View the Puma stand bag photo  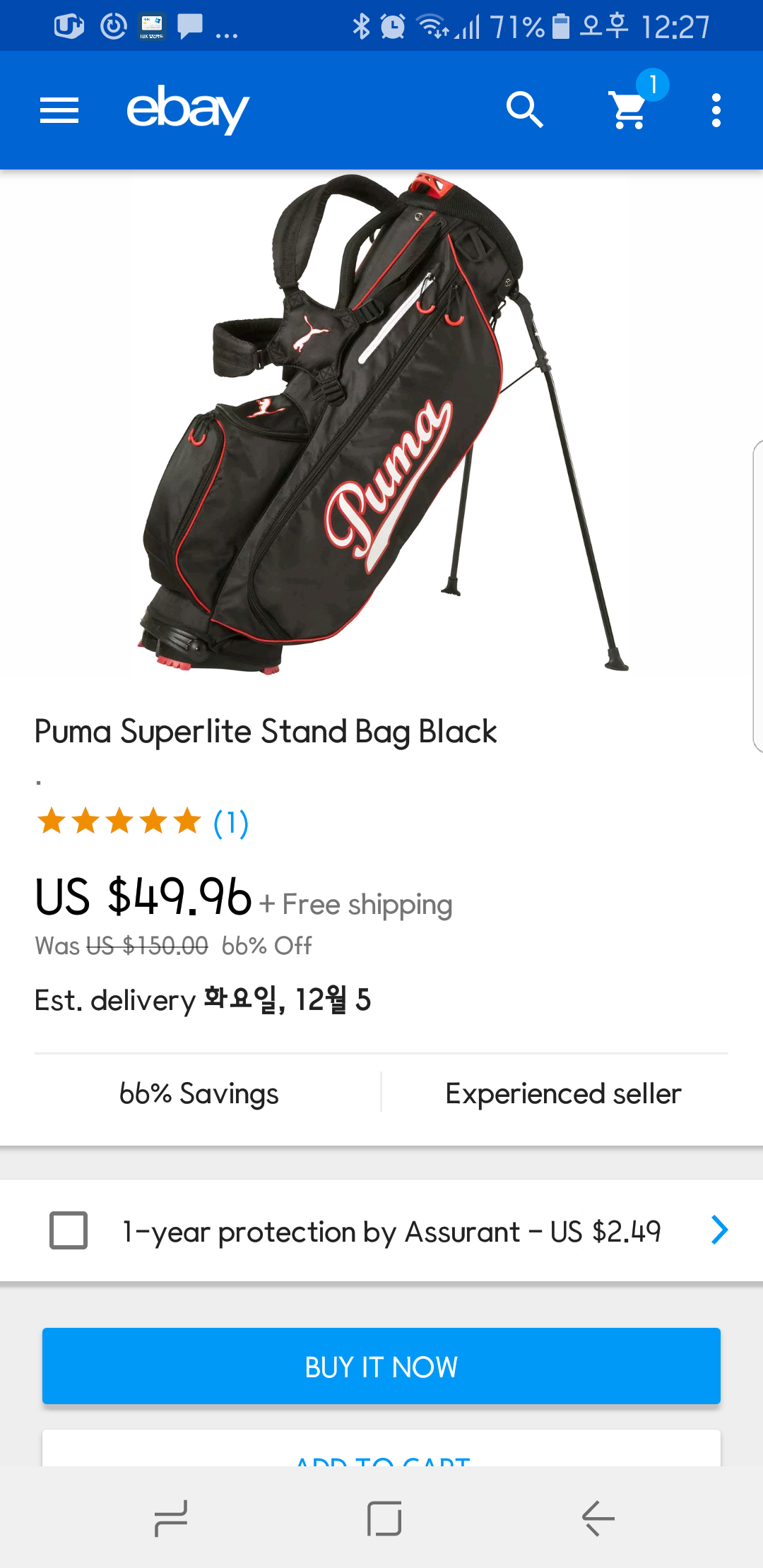tap(381, 424)
